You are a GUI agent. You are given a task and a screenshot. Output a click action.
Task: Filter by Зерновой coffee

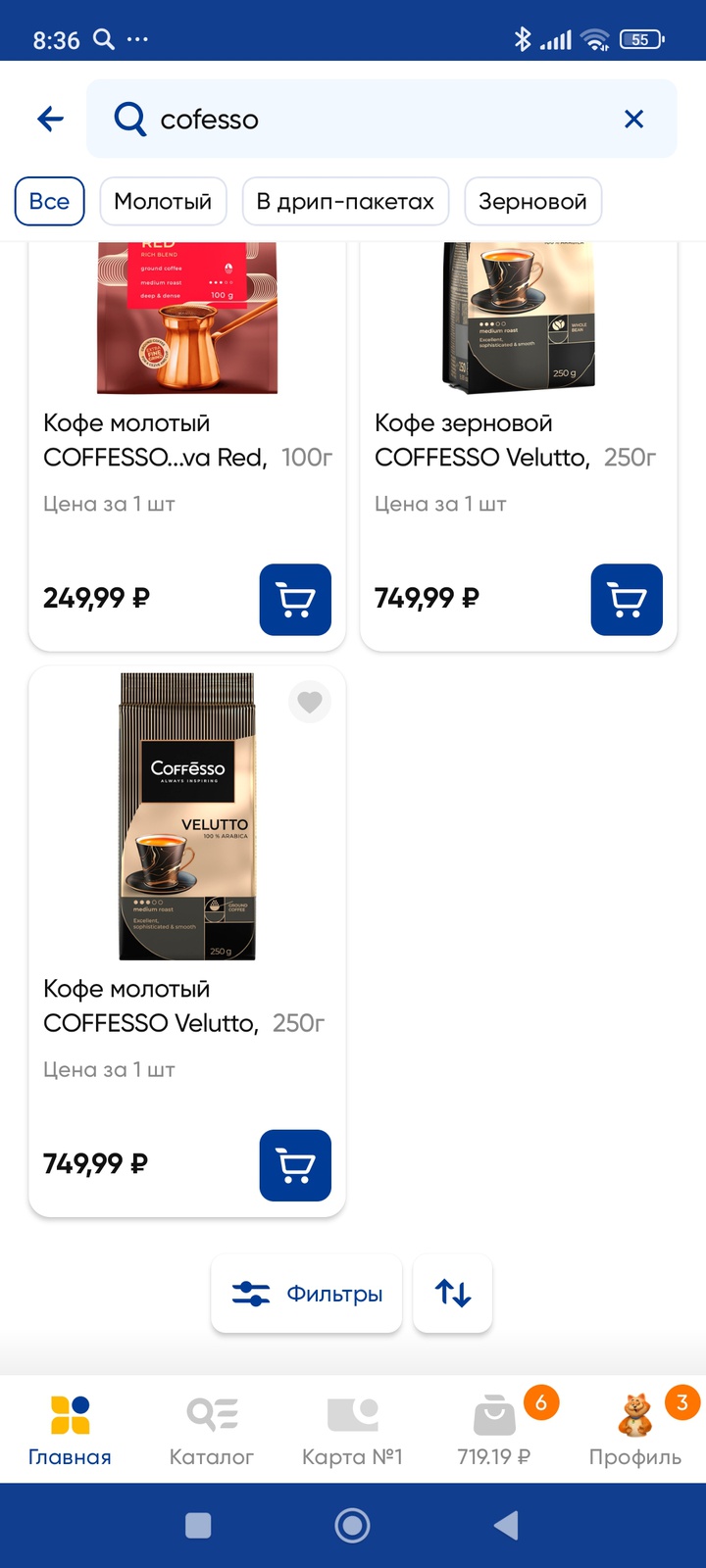coord(532,201)
